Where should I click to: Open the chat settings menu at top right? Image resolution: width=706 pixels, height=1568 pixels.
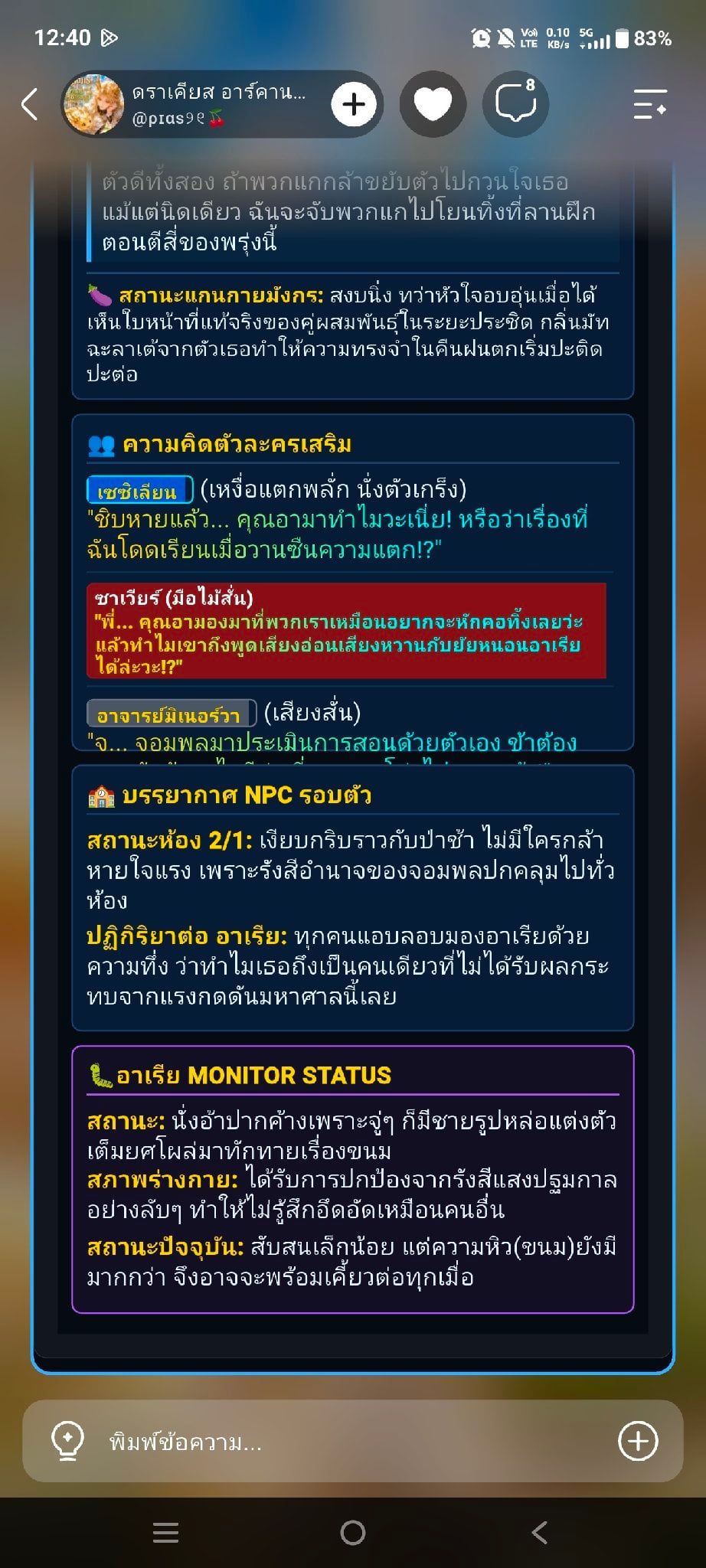pyautogui.click(x=650, y=104)
